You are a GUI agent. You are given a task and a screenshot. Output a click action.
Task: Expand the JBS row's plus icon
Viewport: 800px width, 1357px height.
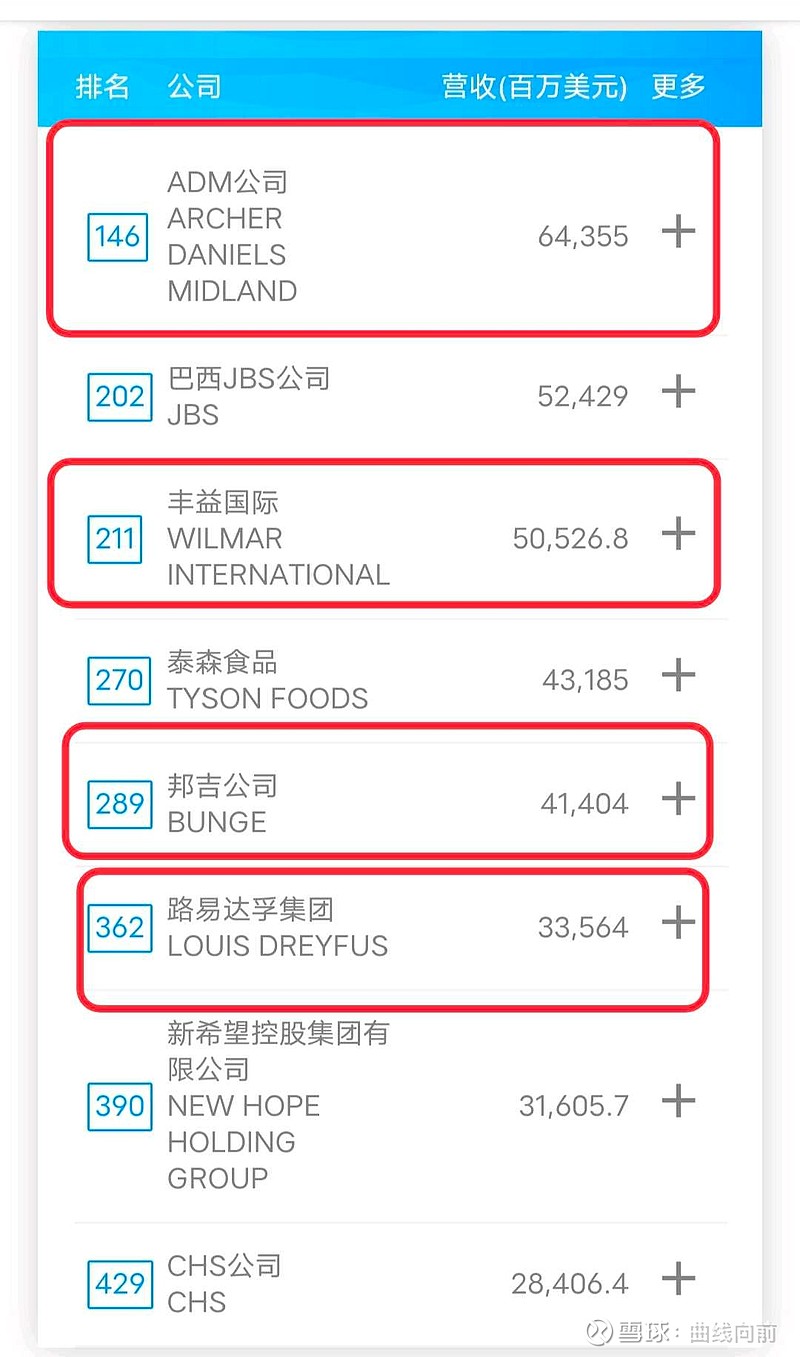(x=678, y=391)
